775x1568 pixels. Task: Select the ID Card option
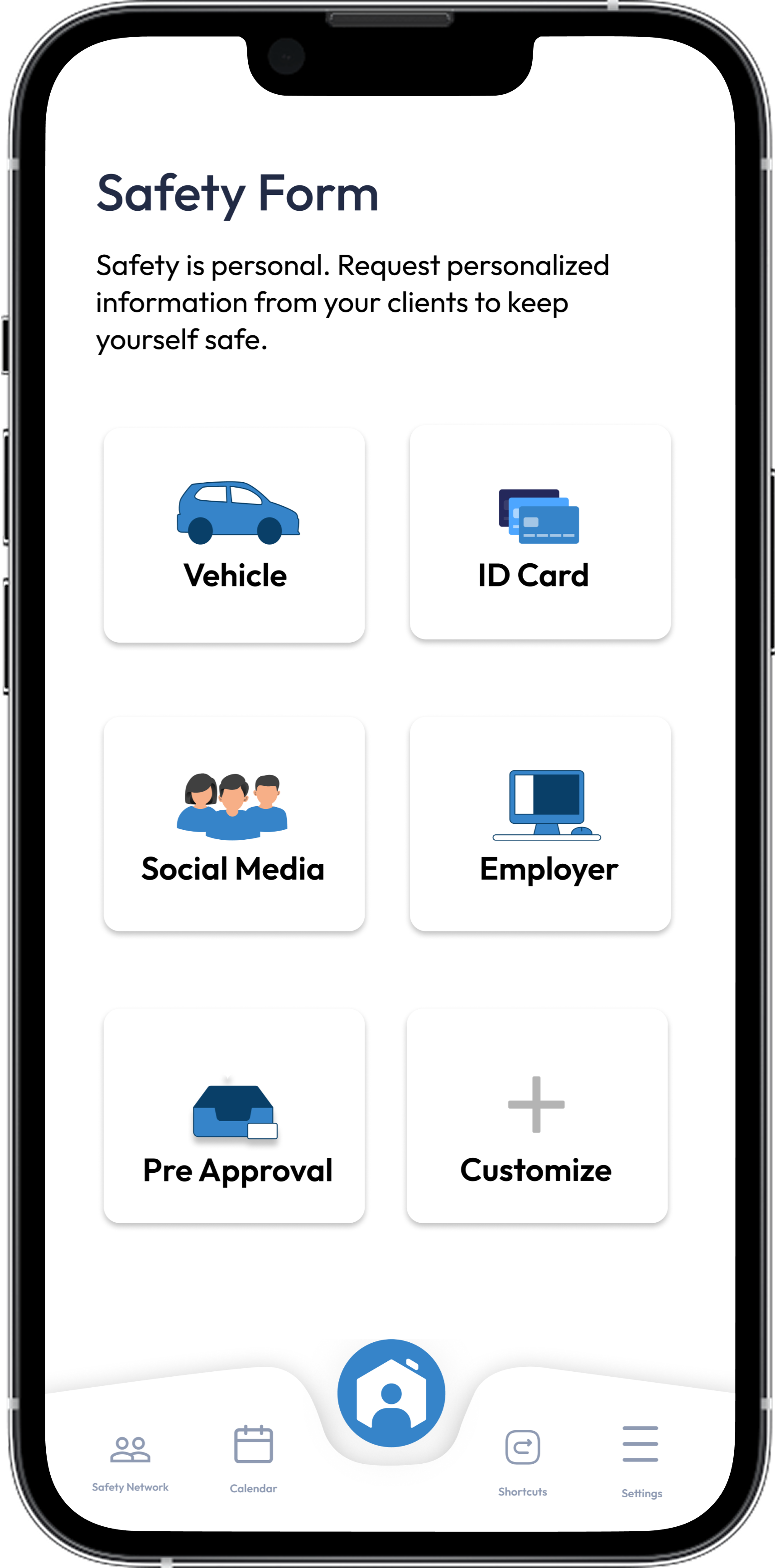click(540, 532)
